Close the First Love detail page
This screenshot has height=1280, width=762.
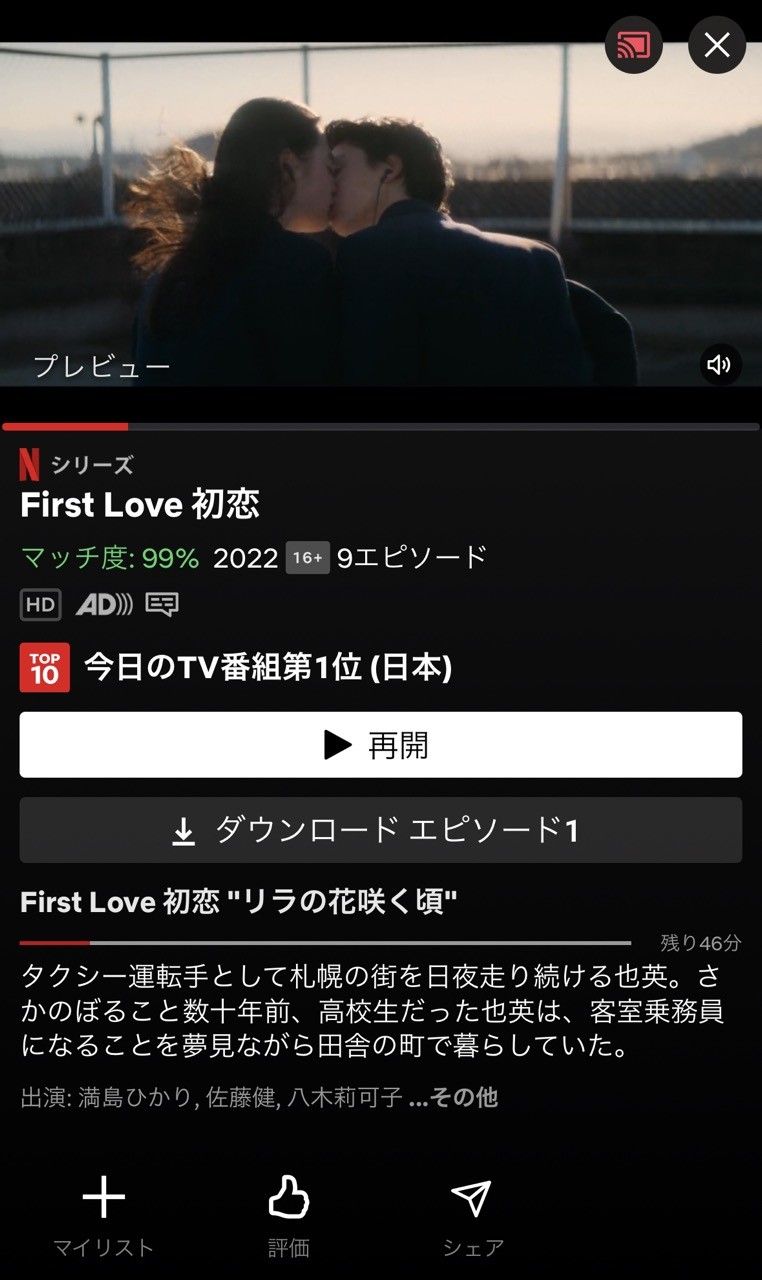pos(717,45)
